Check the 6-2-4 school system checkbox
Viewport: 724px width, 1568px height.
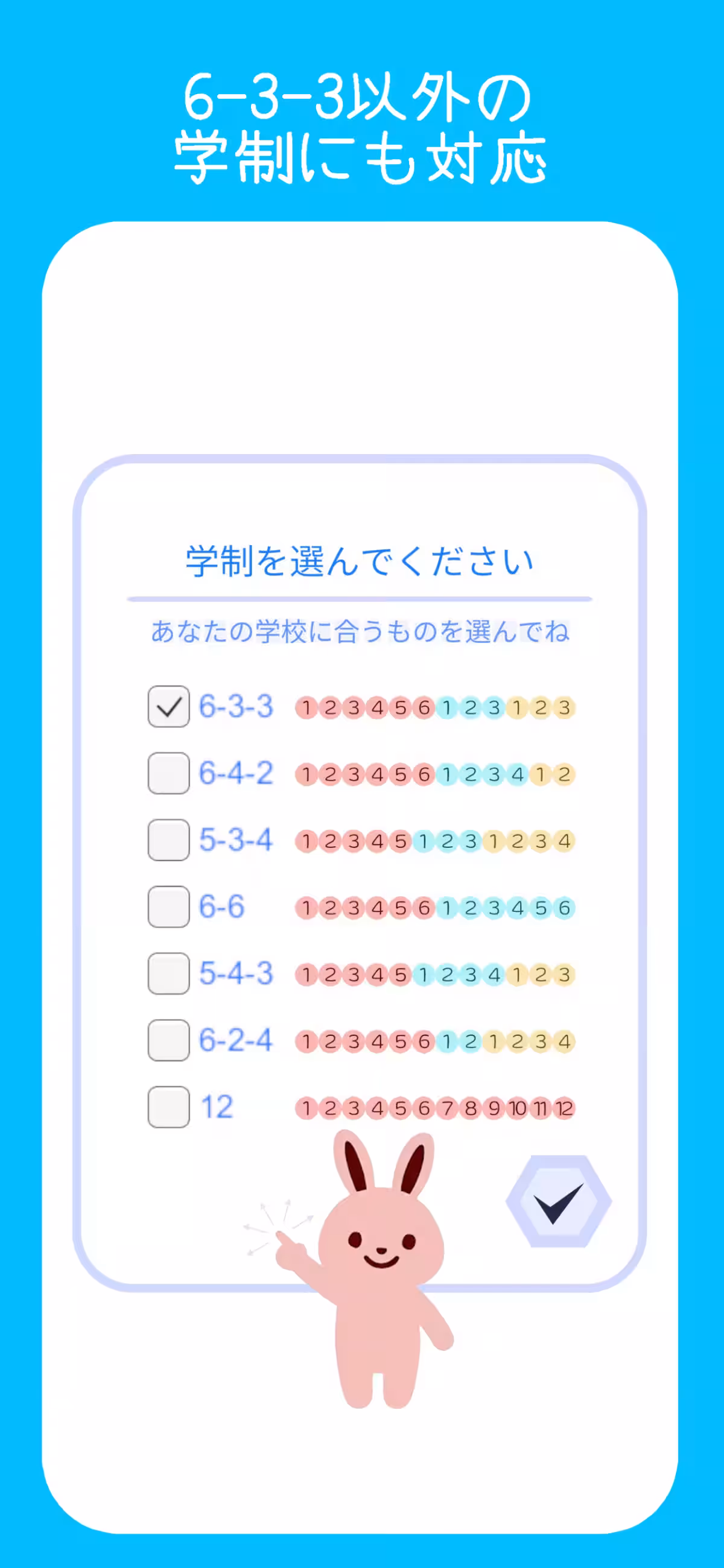[x=169, y=1041]
